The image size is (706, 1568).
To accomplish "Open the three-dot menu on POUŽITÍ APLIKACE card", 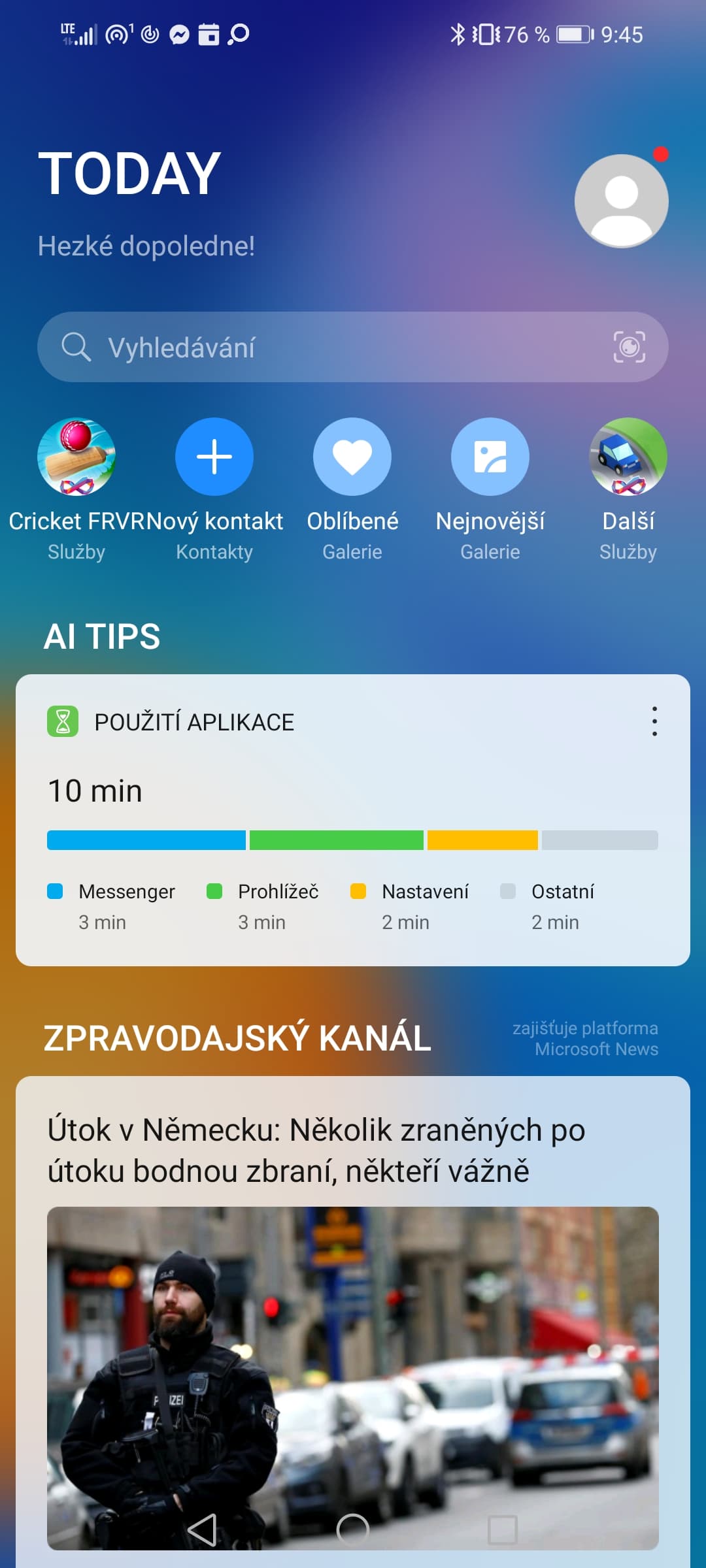I will [653, 722].
